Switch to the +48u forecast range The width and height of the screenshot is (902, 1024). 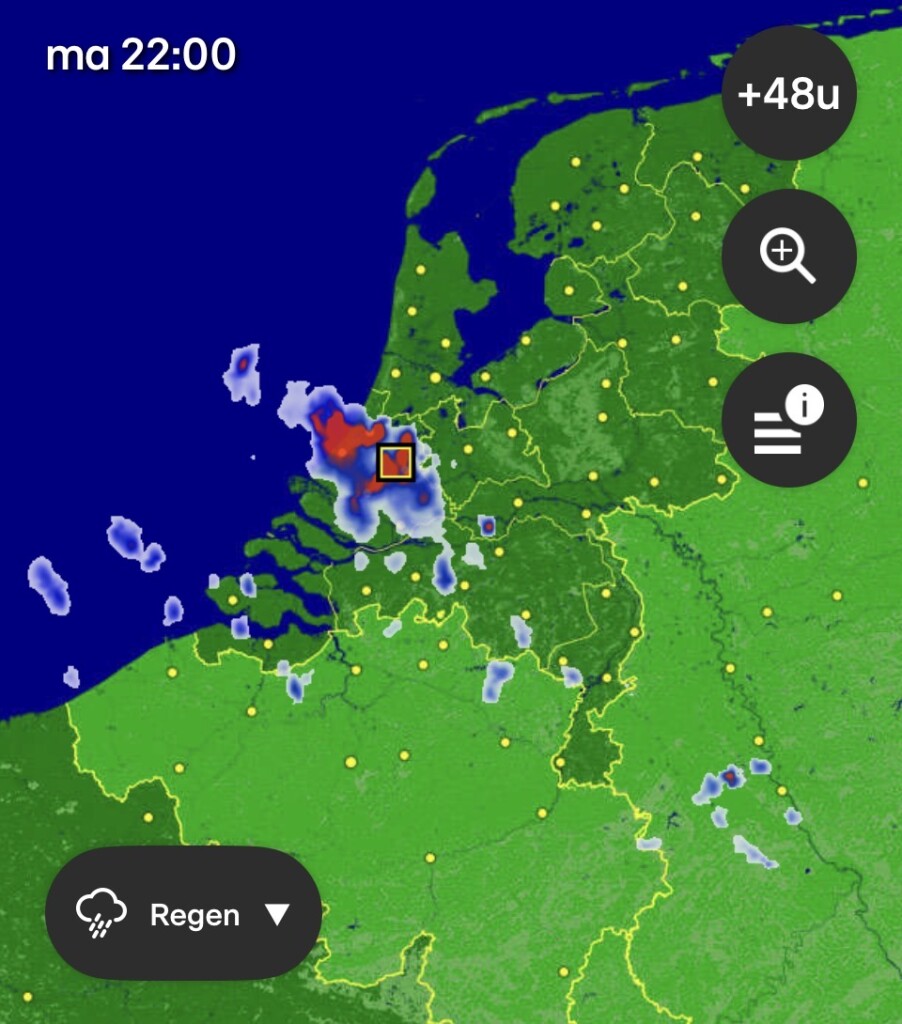click(x=788, y=94)
